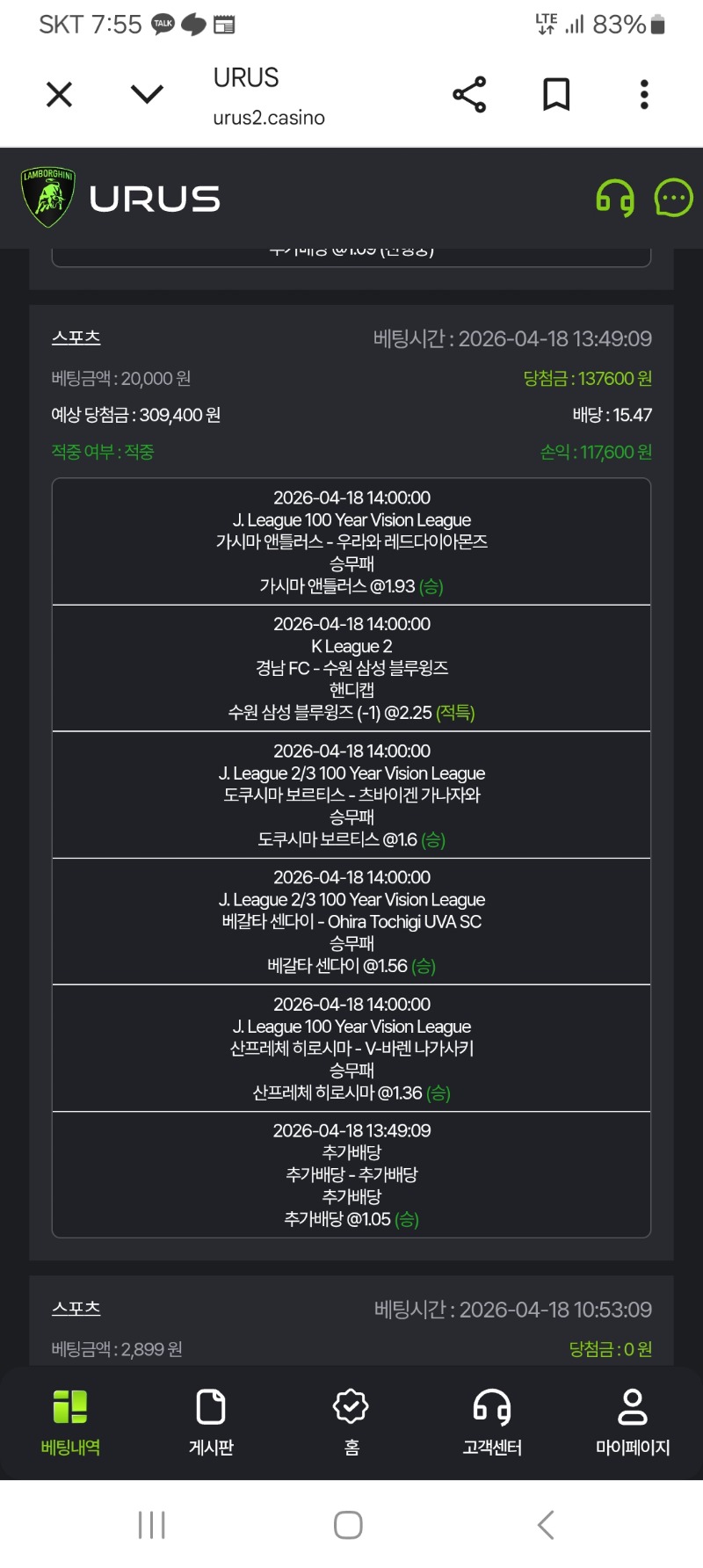This screenshot has height=1568, width=703.
Task: Open the 고객센터 tab
Action: [x=492, y=1422]
